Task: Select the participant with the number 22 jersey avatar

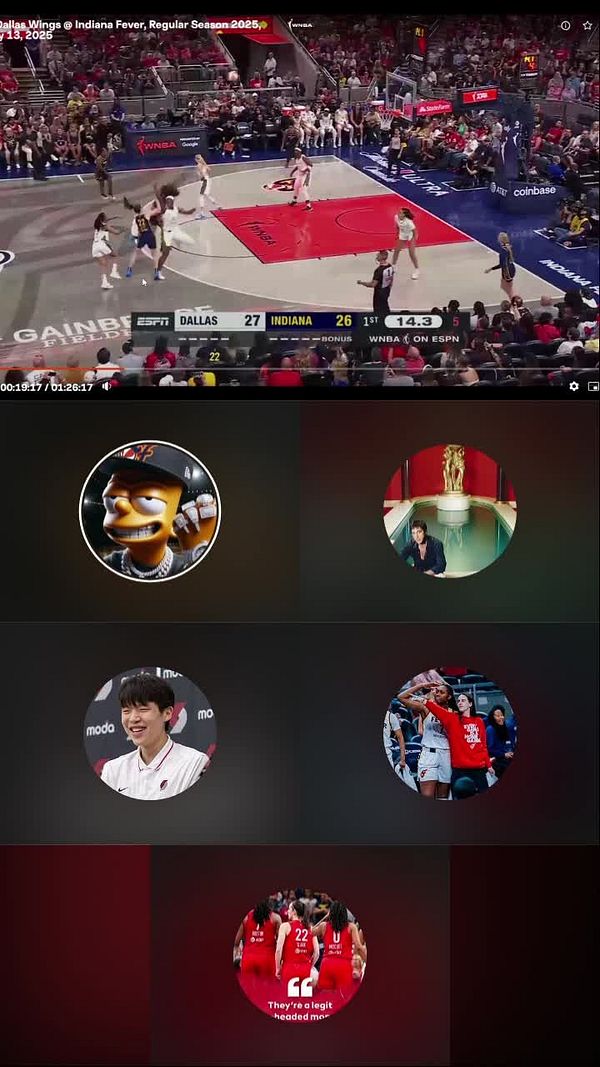Action: 300,955
